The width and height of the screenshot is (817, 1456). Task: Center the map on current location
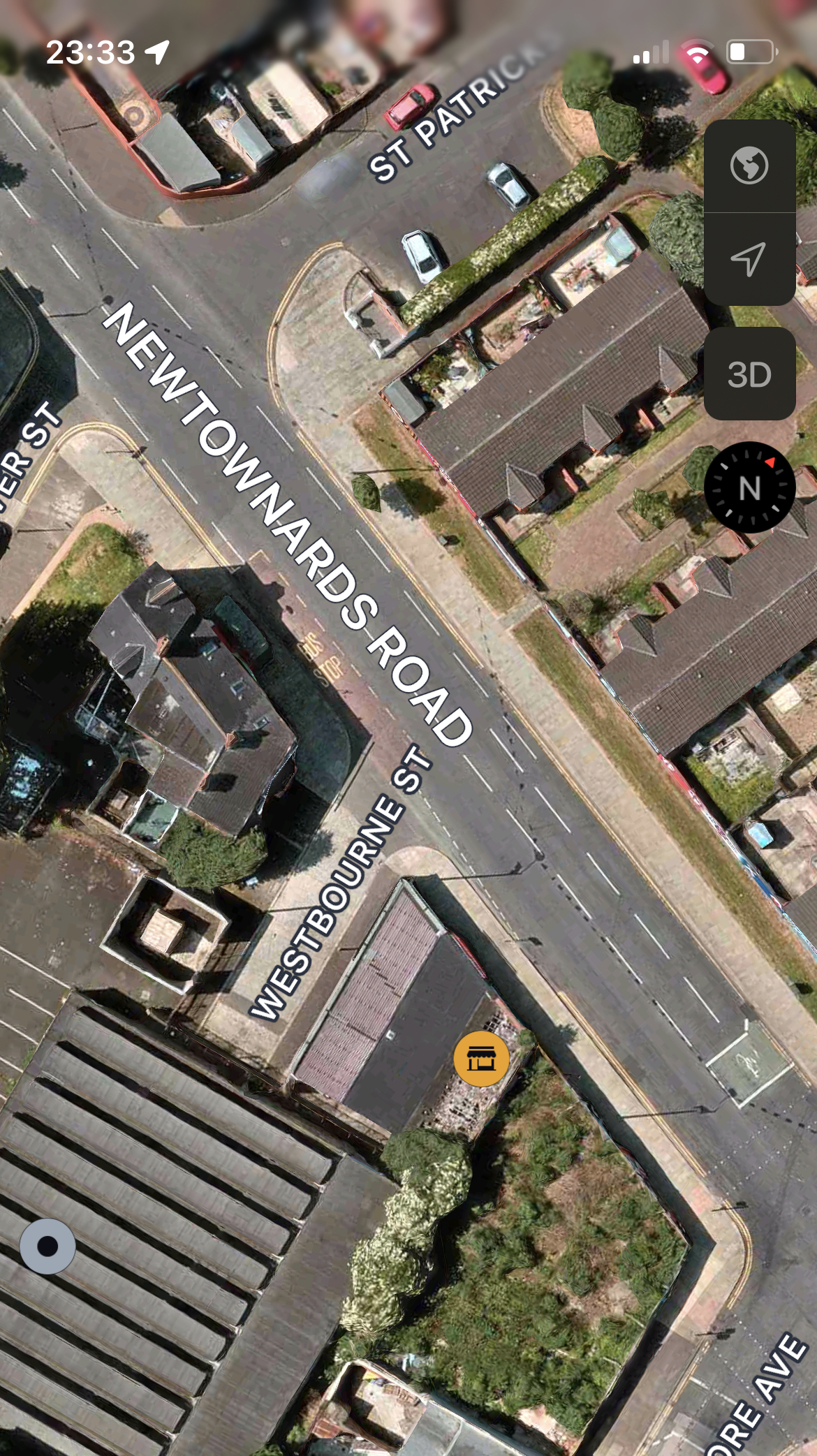point(749,259)
